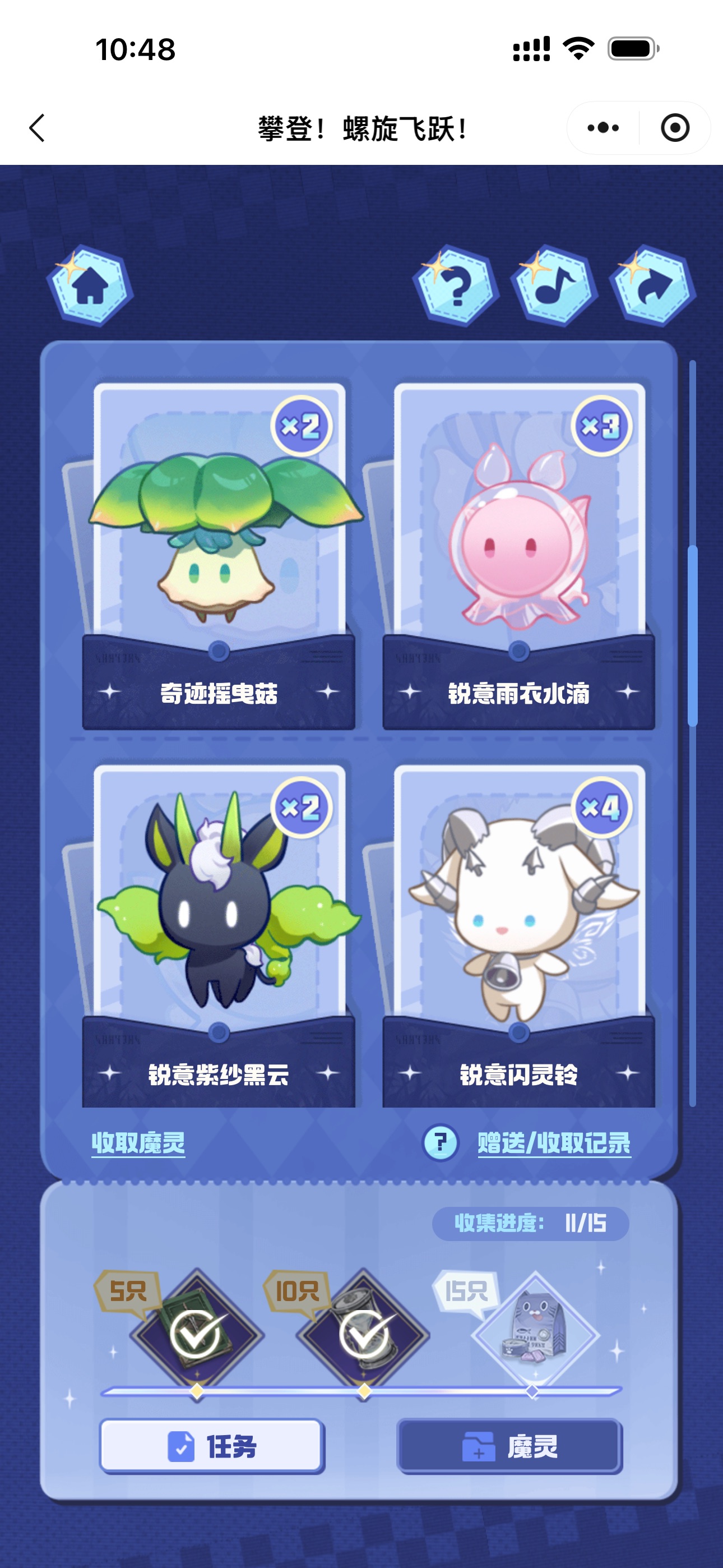Open 赠送/收取记录 history
Image resolution: width=723 pixels, height=1568 pixels.
point(554,1143)
